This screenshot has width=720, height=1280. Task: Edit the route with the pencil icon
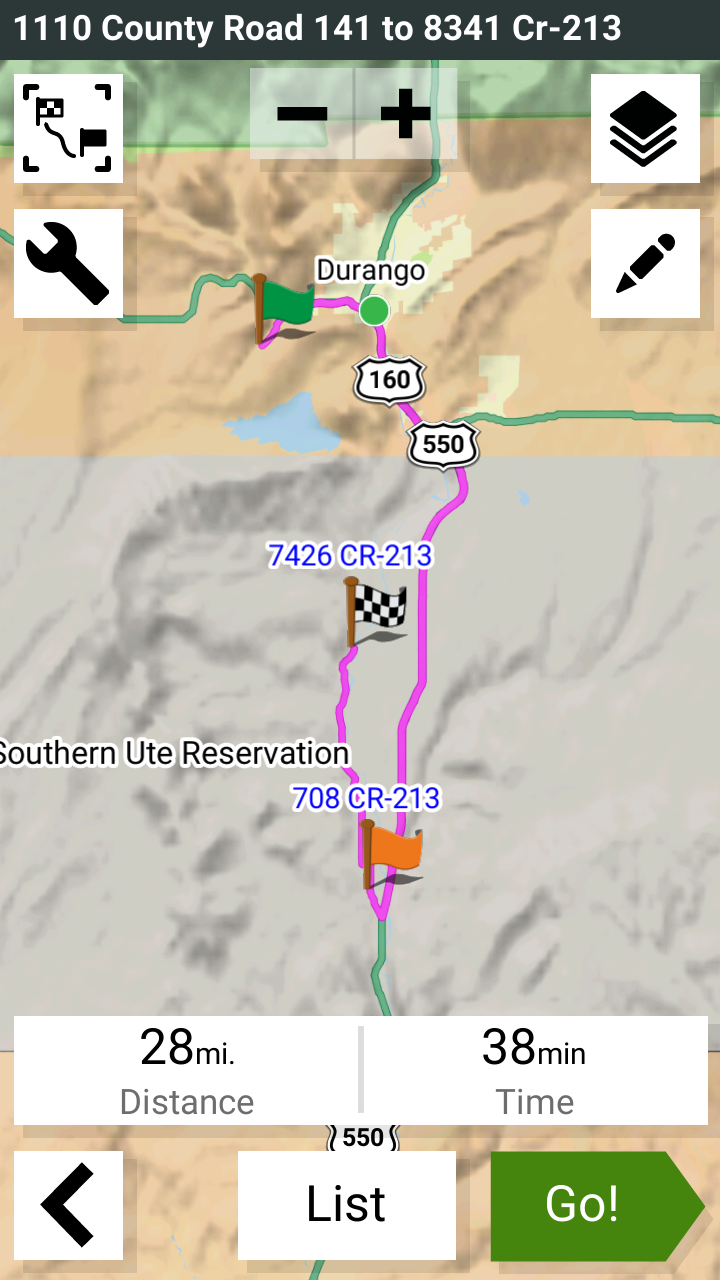[644, 263]
